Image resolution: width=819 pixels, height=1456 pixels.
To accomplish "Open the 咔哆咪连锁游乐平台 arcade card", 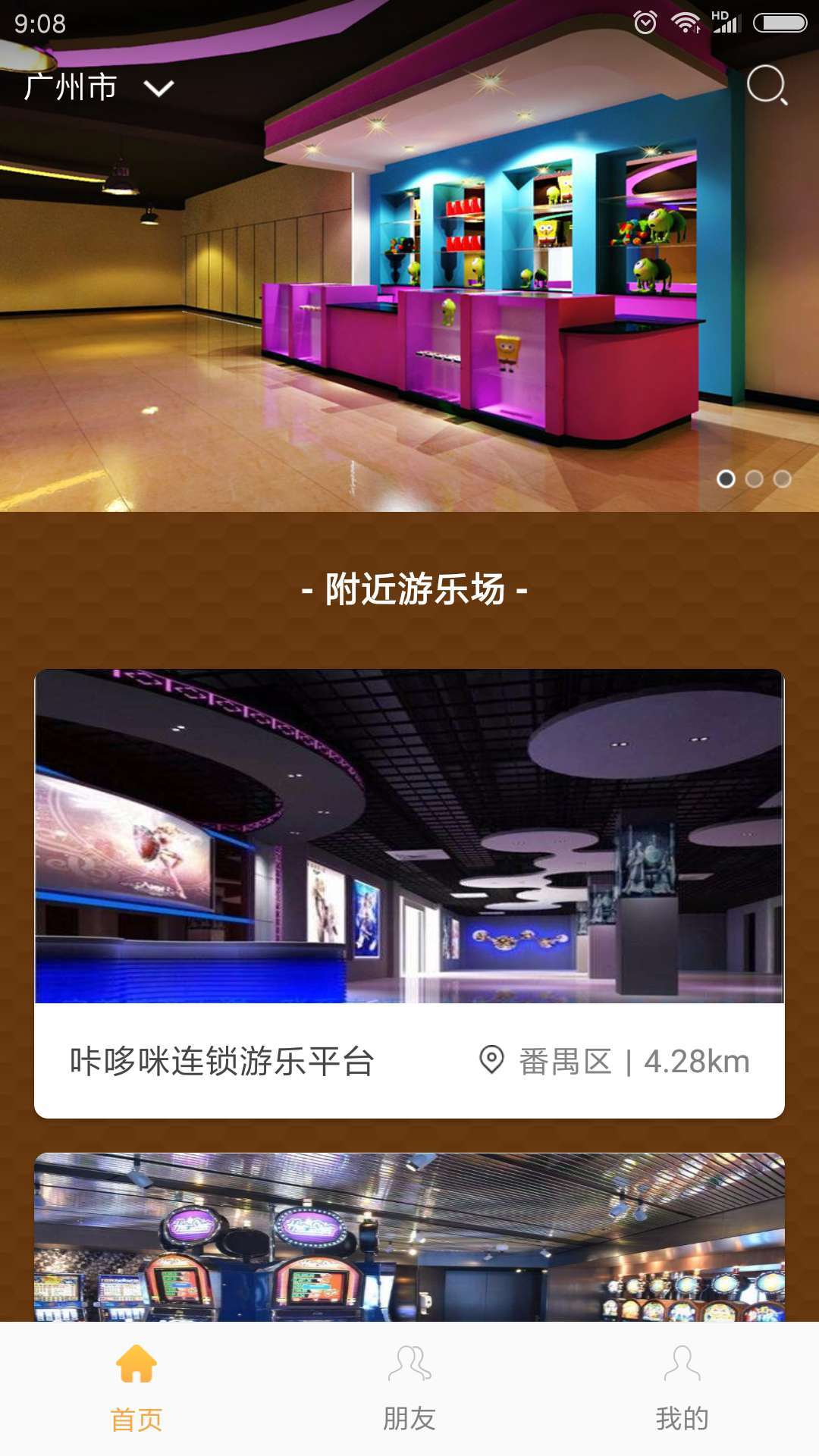I will click(x=409, y=893).
